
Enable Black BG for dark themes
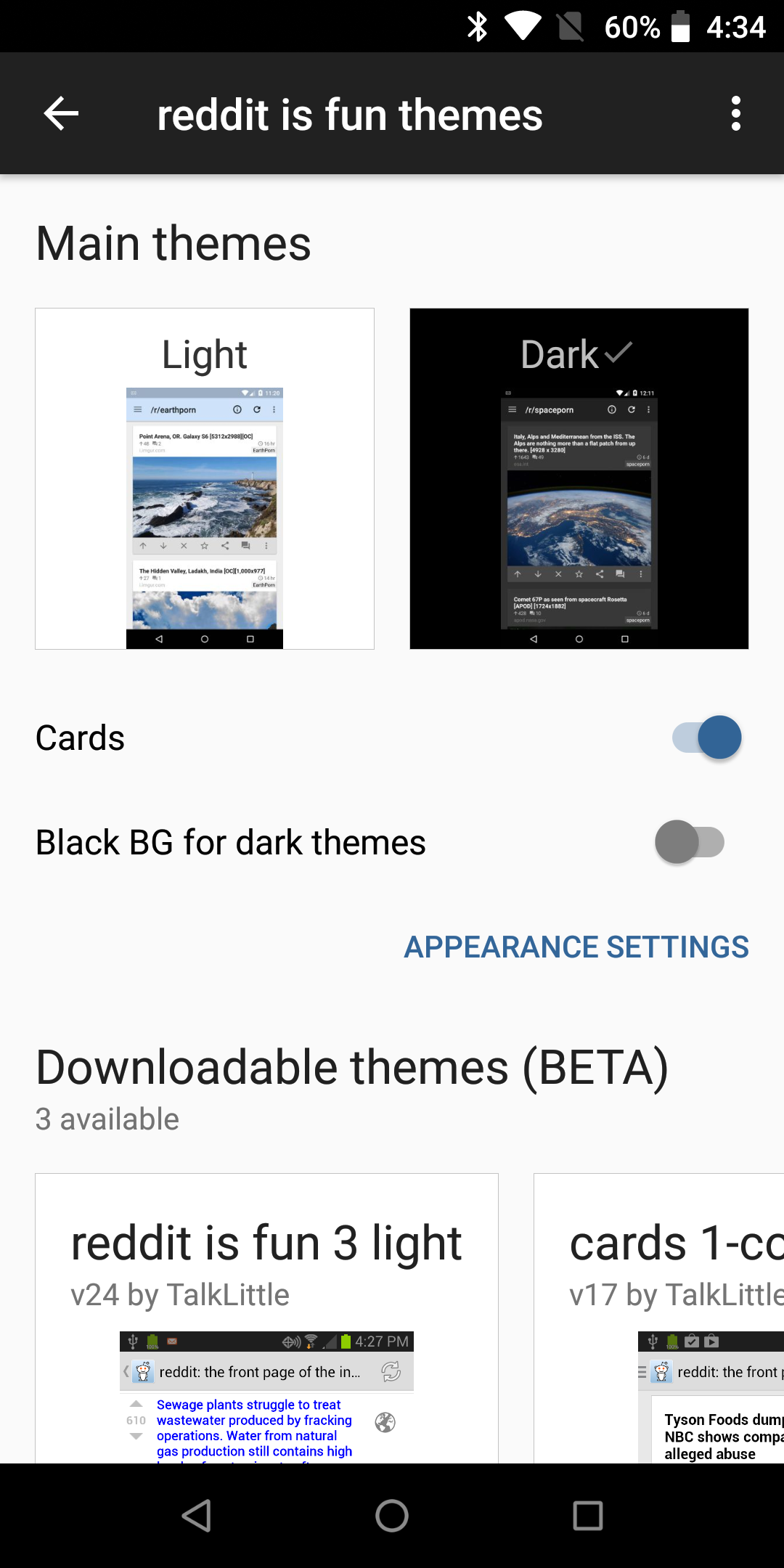click(x=689, y=842)
